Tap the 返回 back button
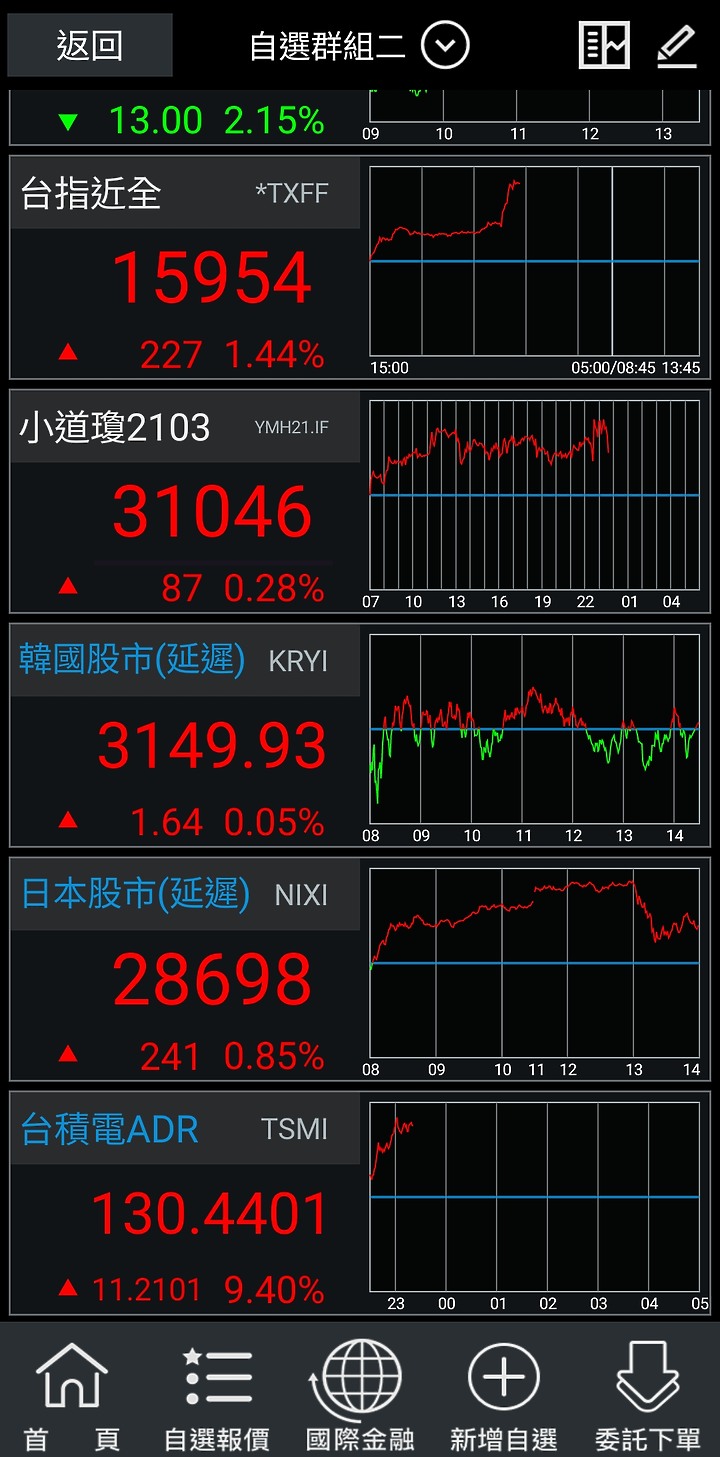Image resolution: width=720 pixels, height=1457 pixels. pyautogui.click(x=90, y=45)
